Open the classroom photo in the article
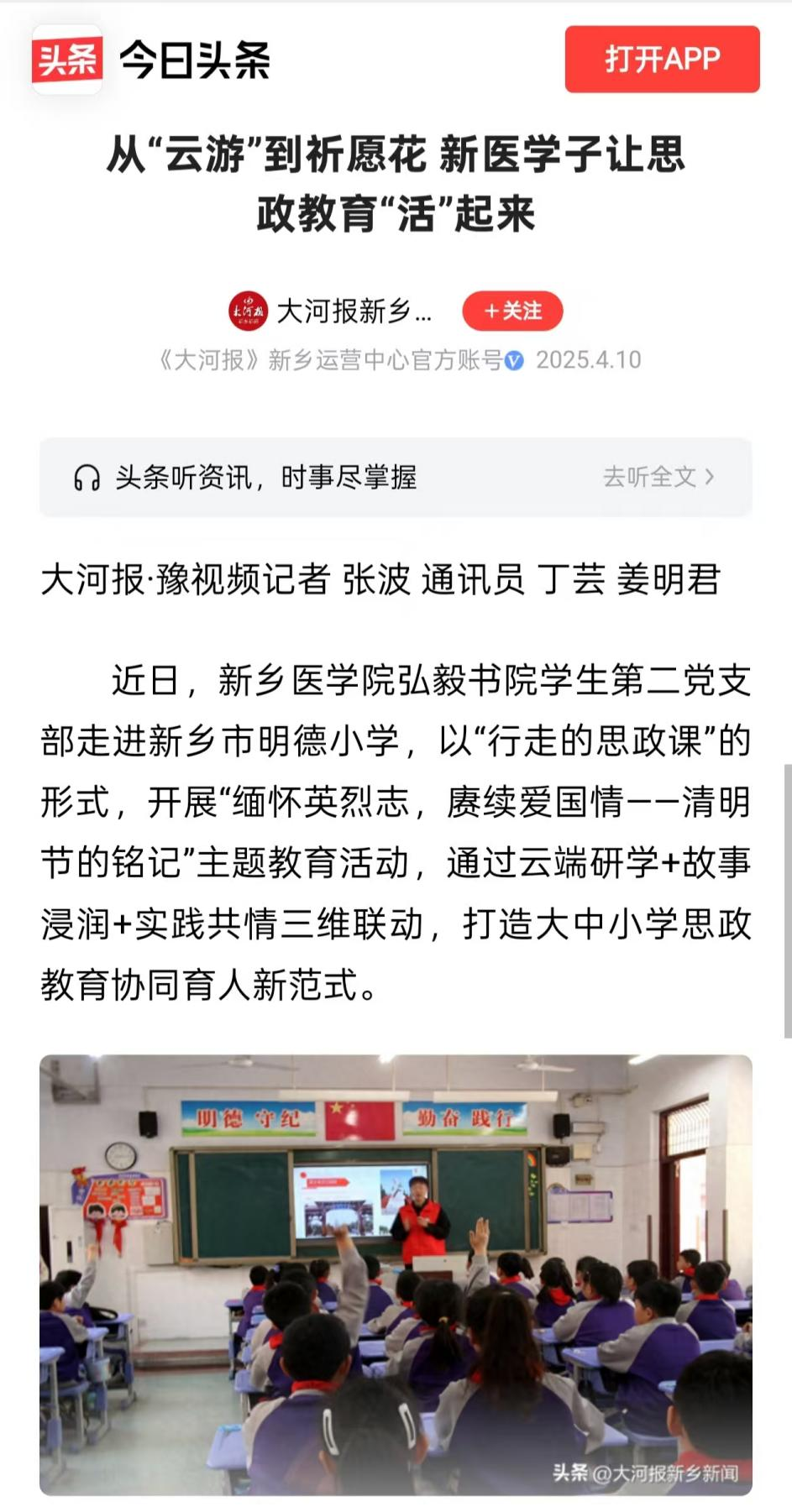The width and height of the screenshot is (792, 1512). (396, 1274)
